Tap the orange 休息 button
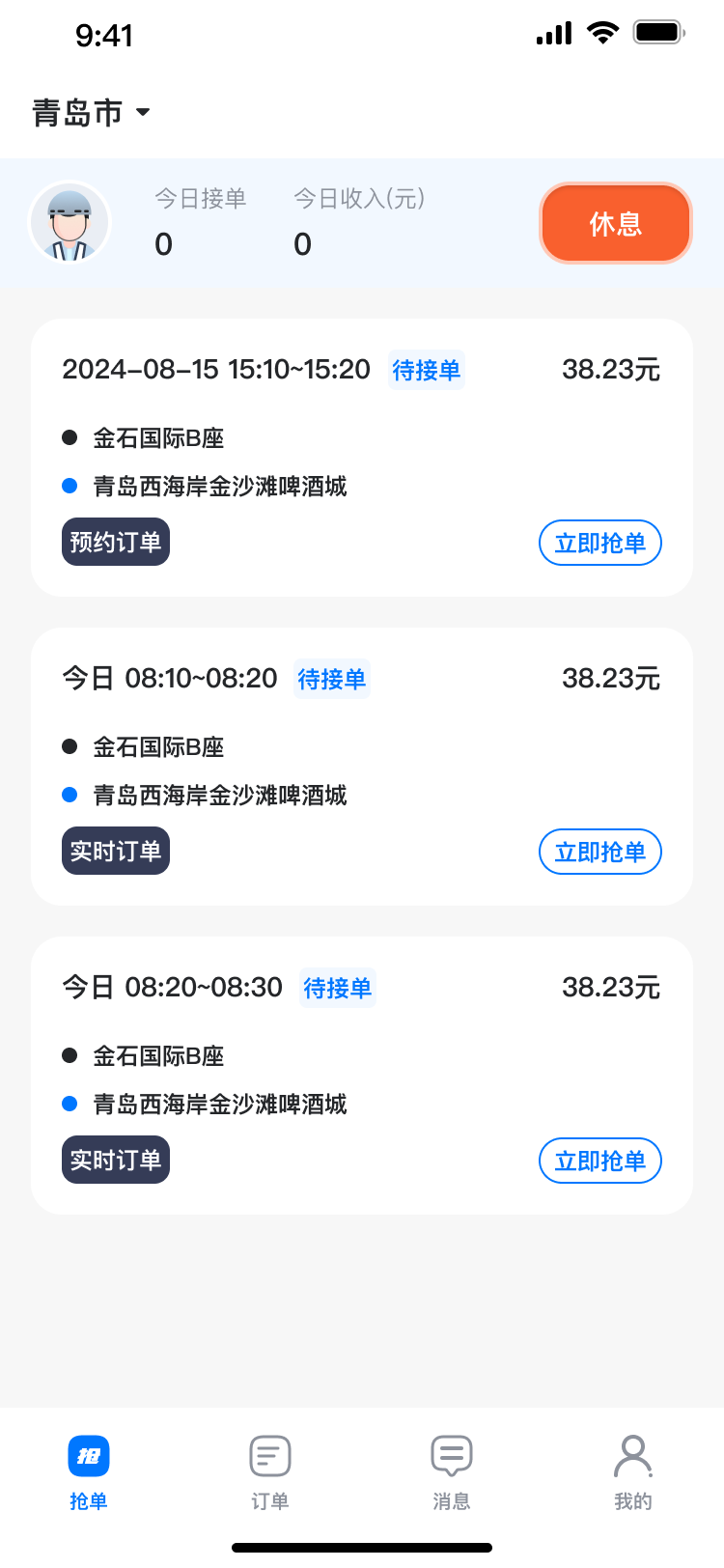 click(x=616, y=223)
